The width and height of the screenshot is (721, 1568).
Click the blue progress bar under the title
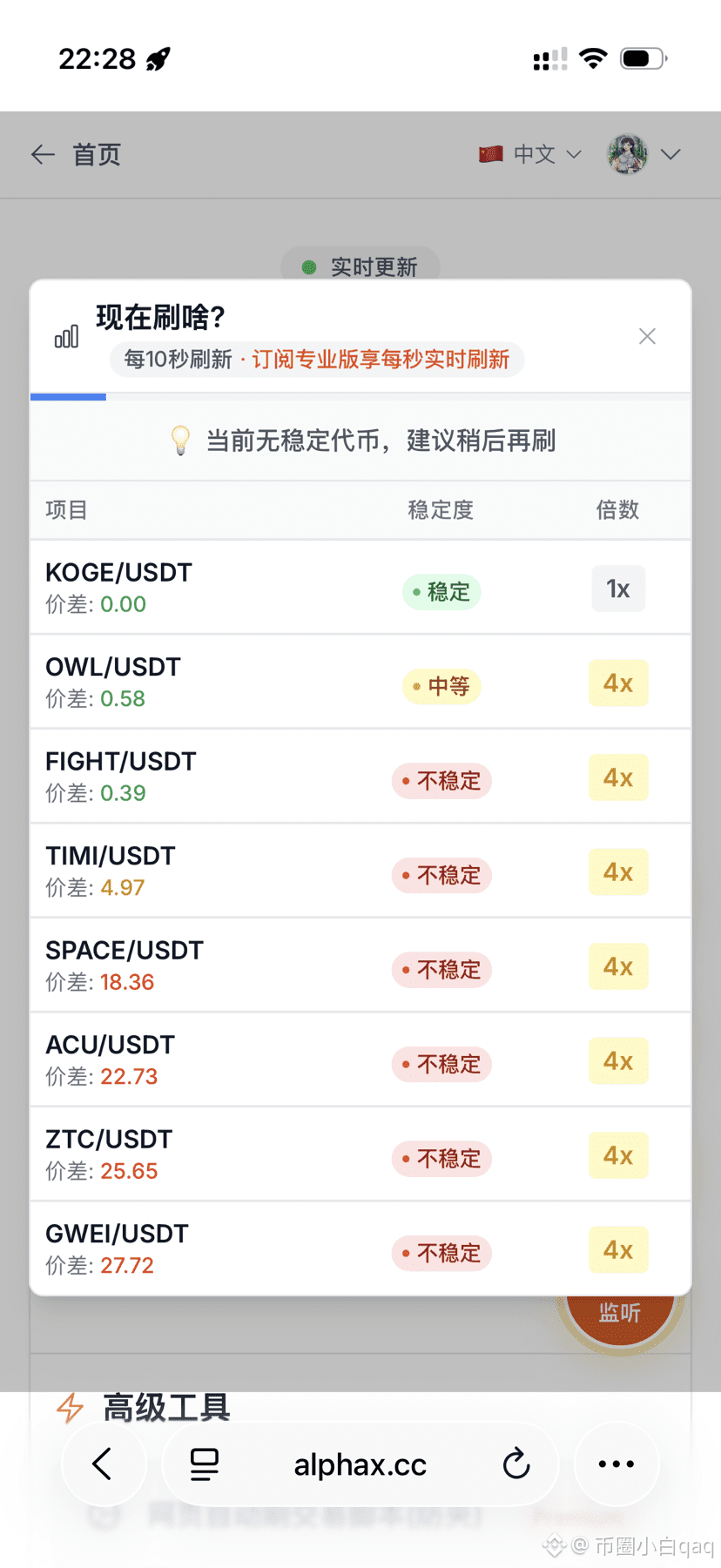click(x=68, y=396)
